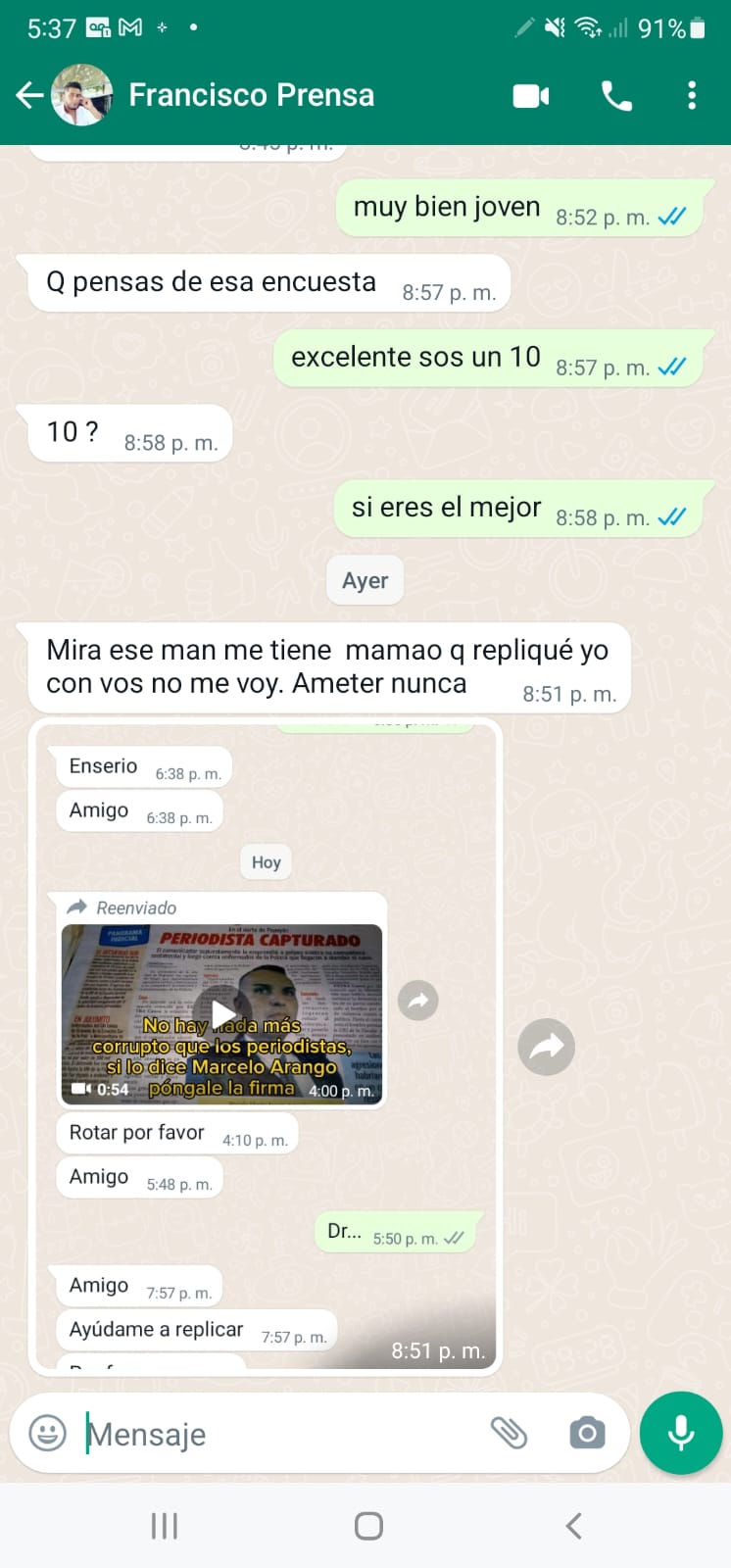Image resolution: width=731 pixels, height=1568 pixels.
Task: Record a voice message with the microphone
Action: 681,1433
